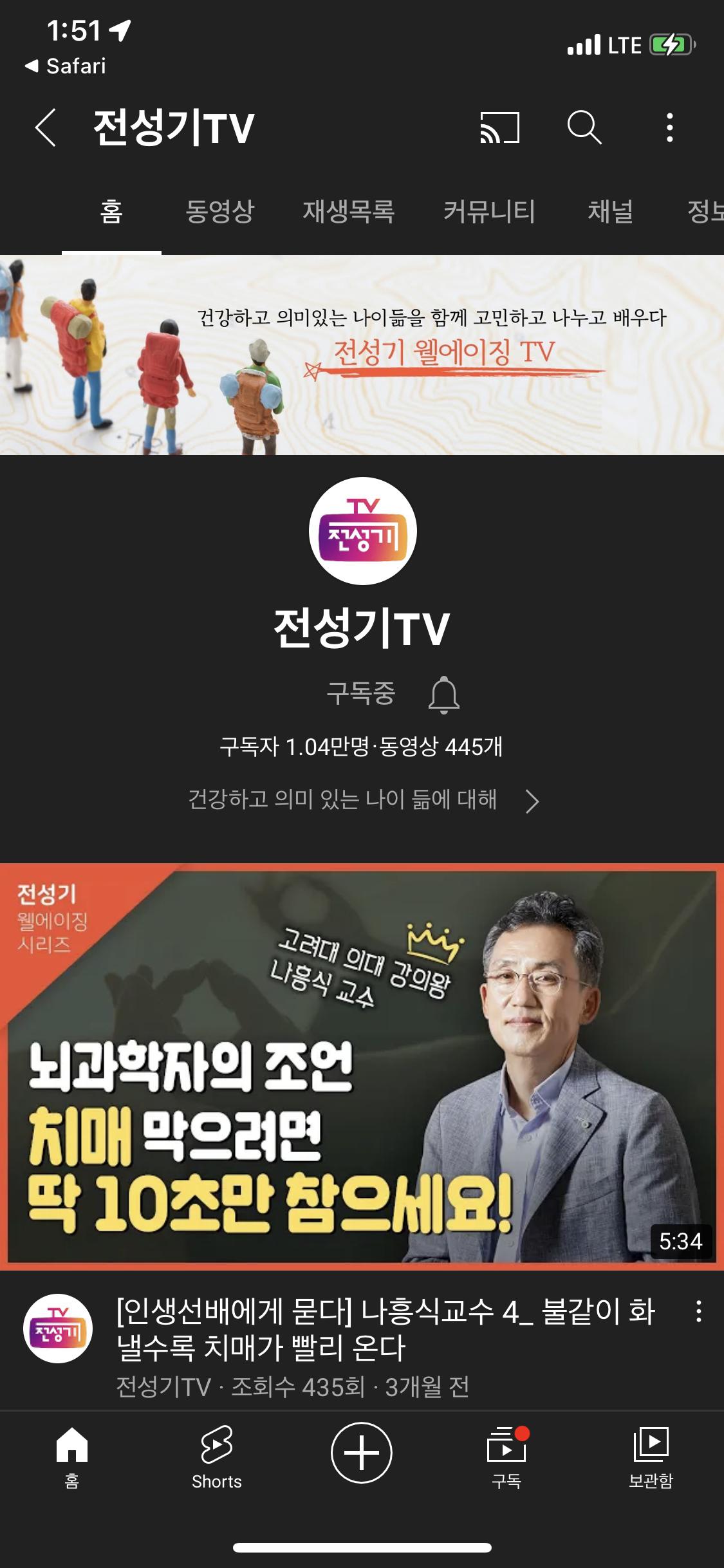724x1568 pixels.
Task: Tap the create plus button
Action: tap(362, 1453)
